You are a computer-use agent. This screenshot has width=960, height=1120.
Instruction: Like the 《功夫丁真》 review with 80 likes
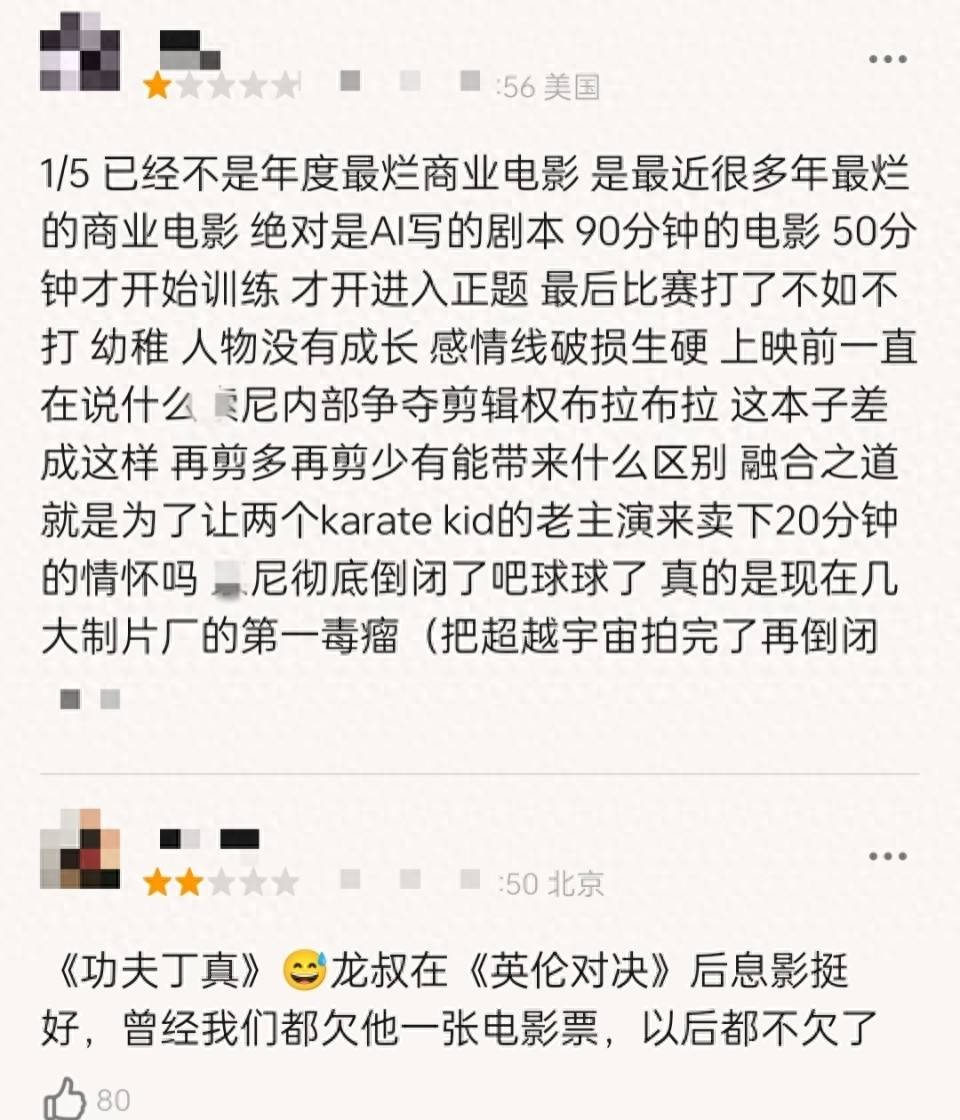click(64, 1098)
